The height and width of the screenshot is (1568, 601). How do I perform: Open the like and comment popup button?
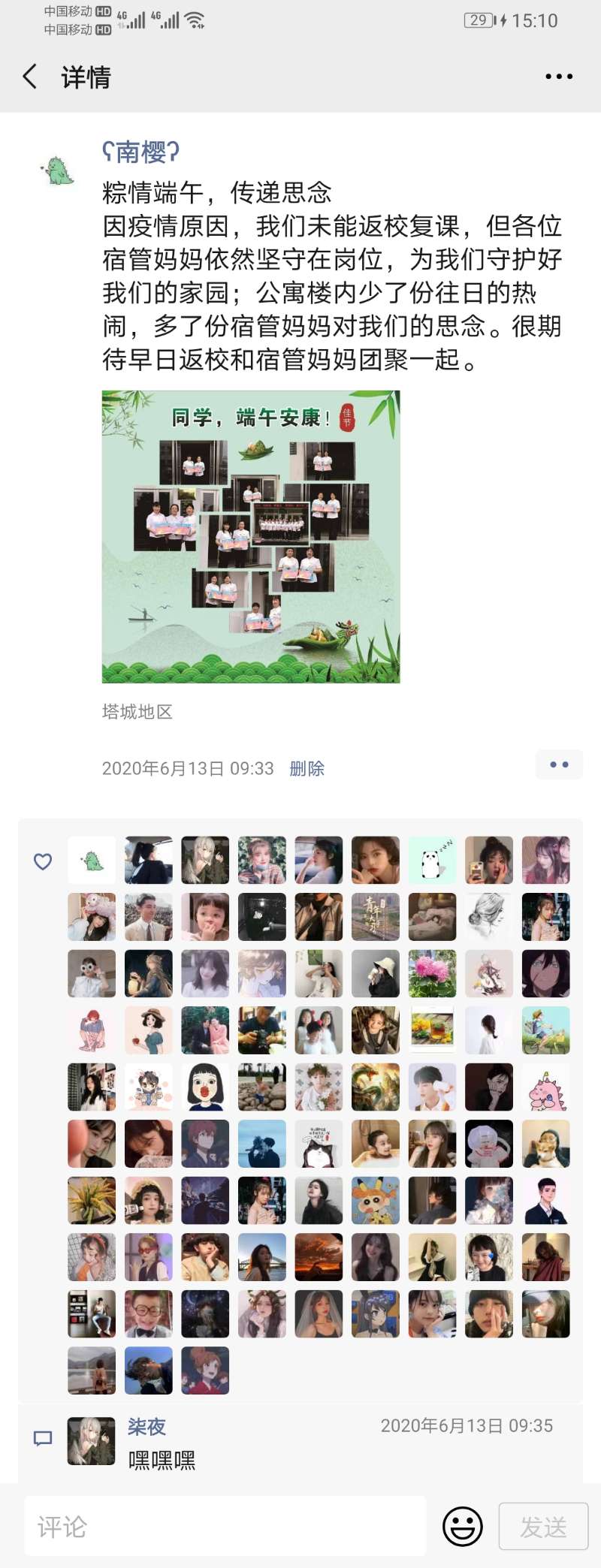(559, 765)
